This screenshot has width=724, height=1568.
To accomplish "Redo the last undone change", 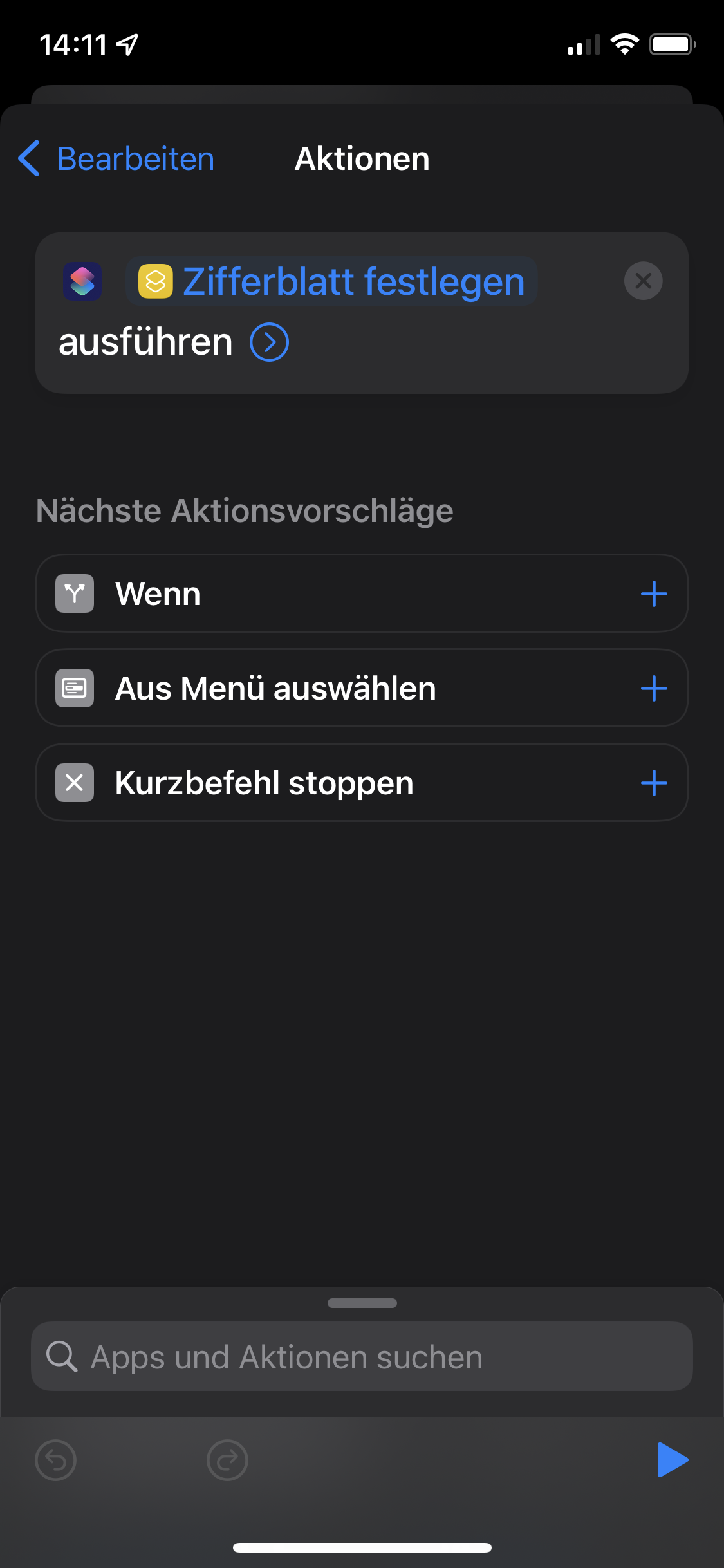I will [227, 1460].
